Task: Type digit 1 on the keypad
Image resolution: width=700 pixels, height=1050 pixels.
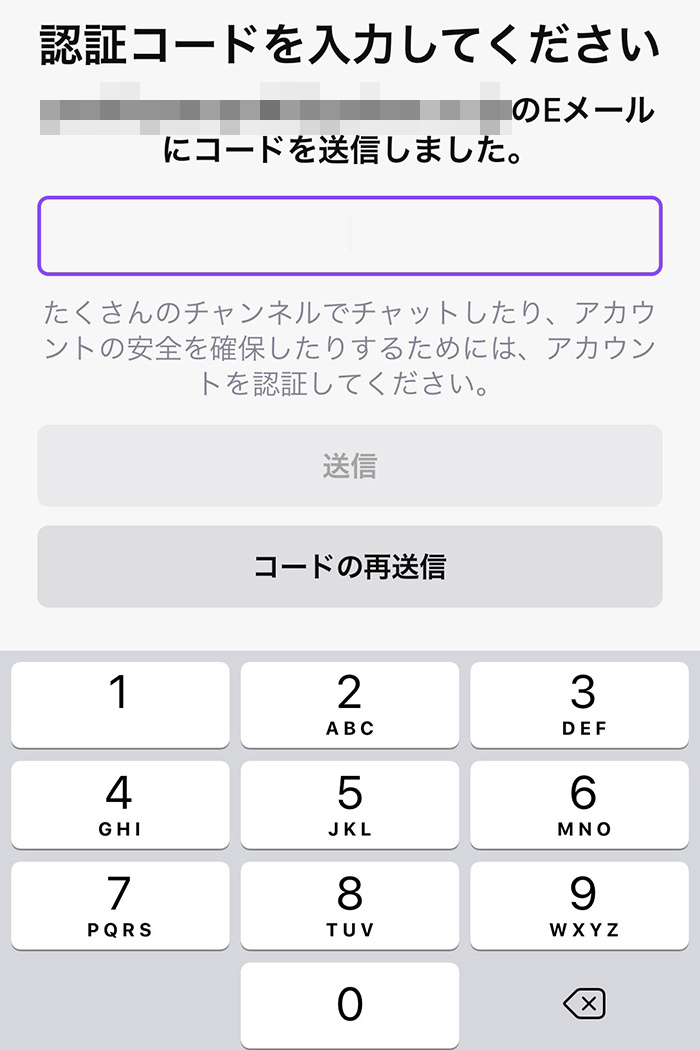Action: (120, 704)
